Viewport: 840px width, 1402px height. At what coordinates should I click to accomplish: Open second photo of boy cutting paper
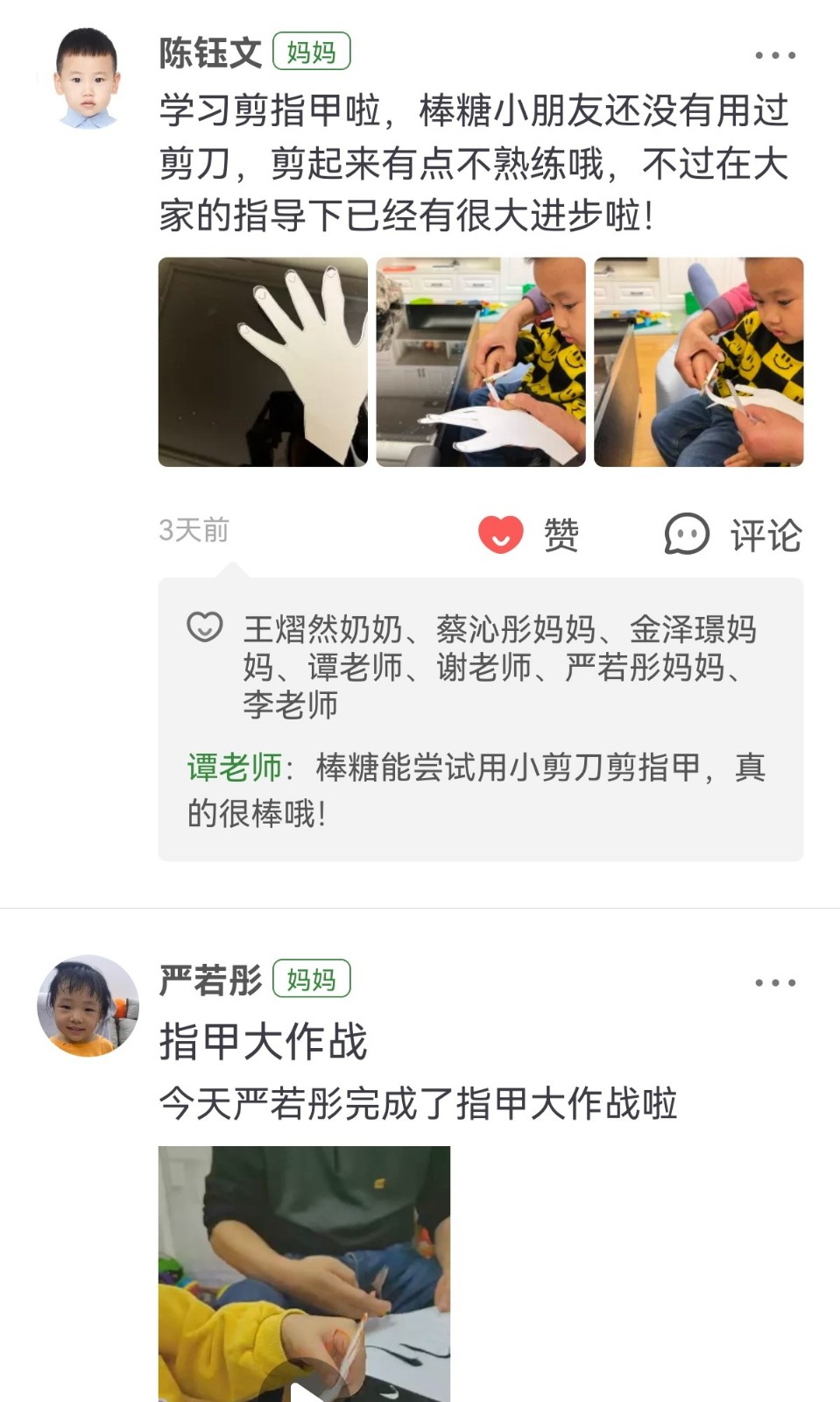pos(481,362)
